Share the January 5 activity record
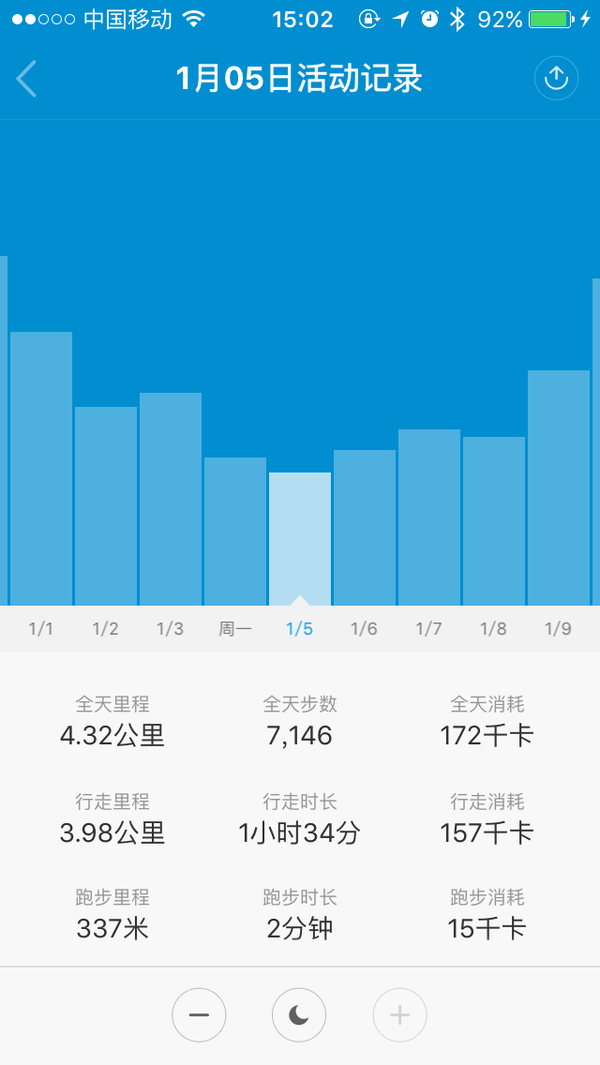The image size is (600, 1065). point(556,78)
